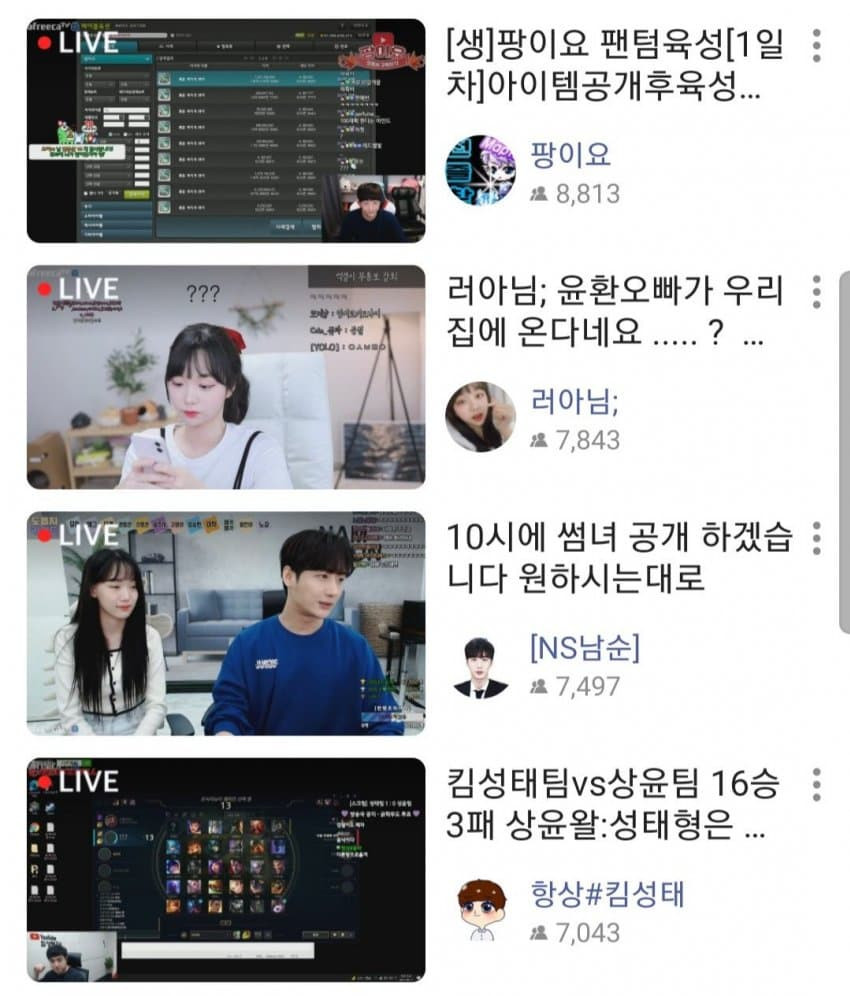Watch 러아님;'s live stream thumbnail
Viewport: 850px width, 996px height.
coord(226,377)
